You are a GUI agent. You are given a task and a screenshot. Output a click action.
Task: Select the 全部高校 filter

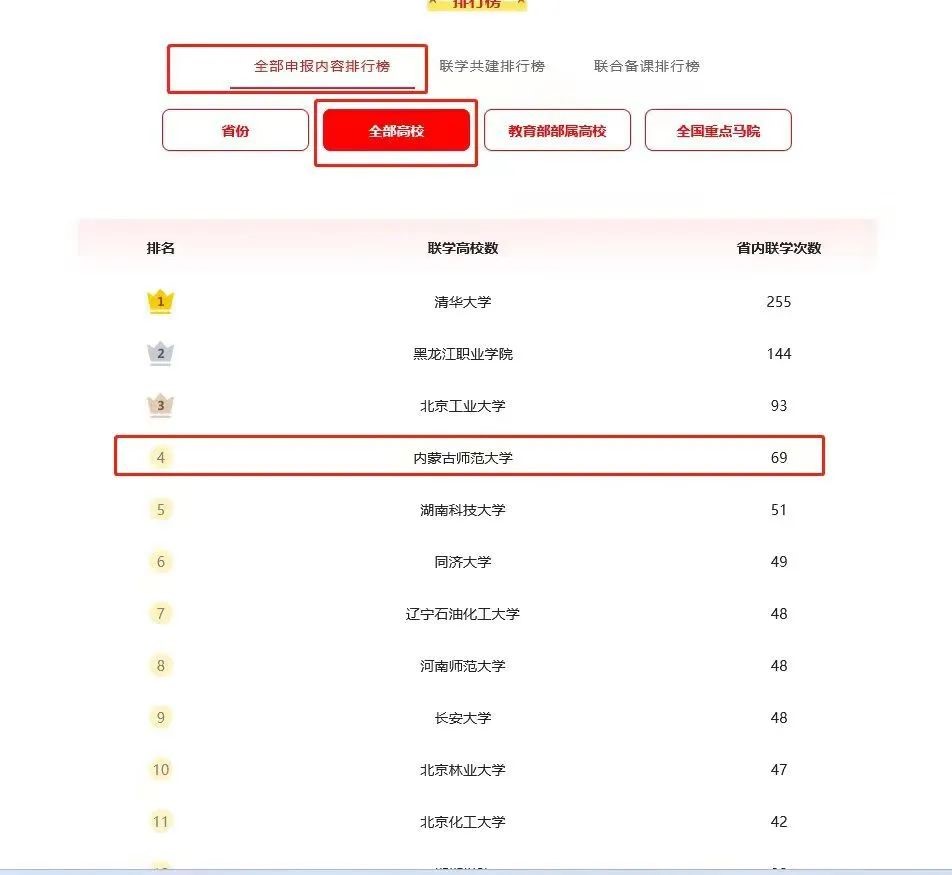click(396, 131)
